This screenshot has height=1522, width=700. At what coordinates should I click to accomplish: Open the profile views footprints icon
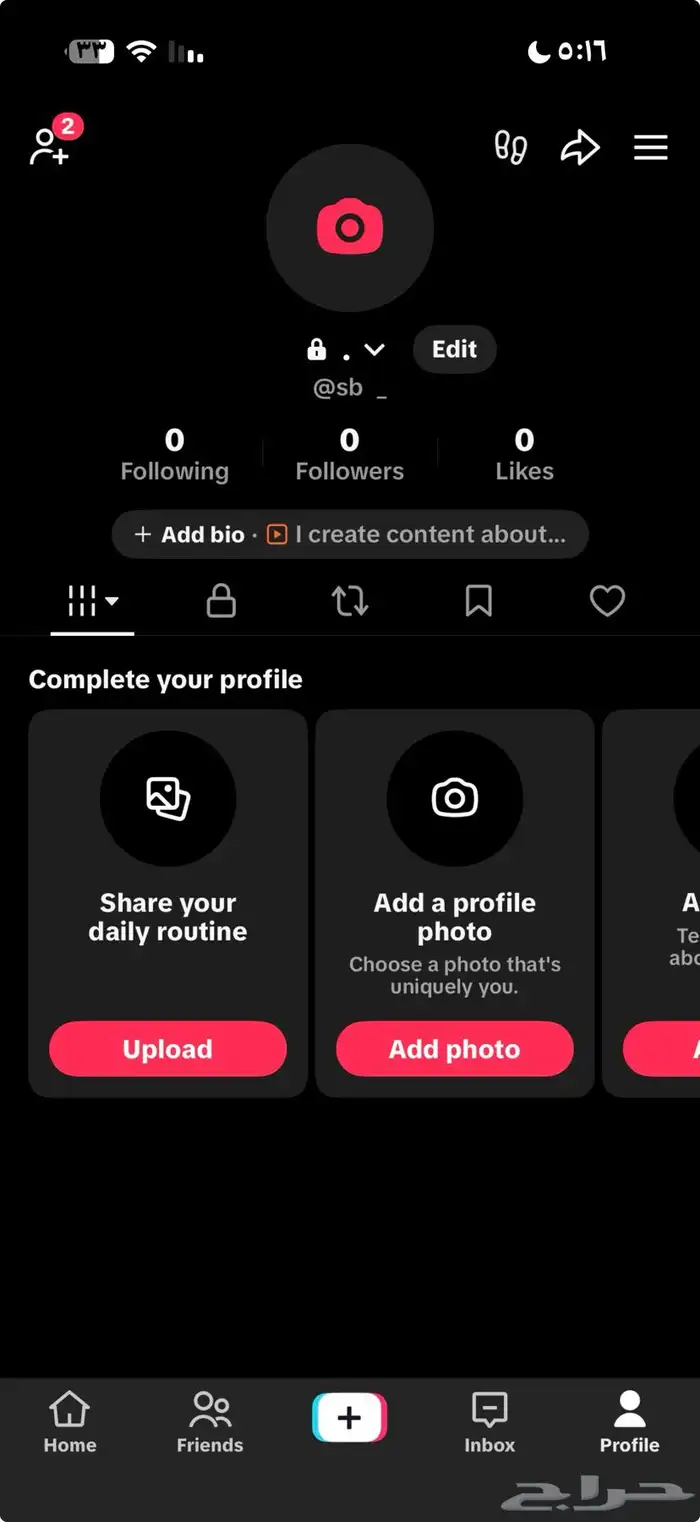pyautogui.click(x=511, y=148)
